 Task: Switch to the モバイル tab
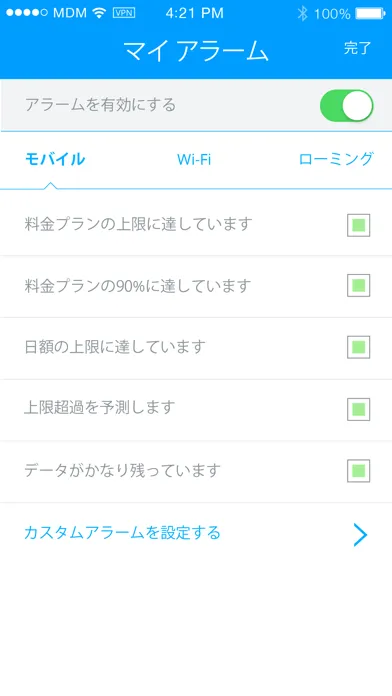tap(55, 159)
